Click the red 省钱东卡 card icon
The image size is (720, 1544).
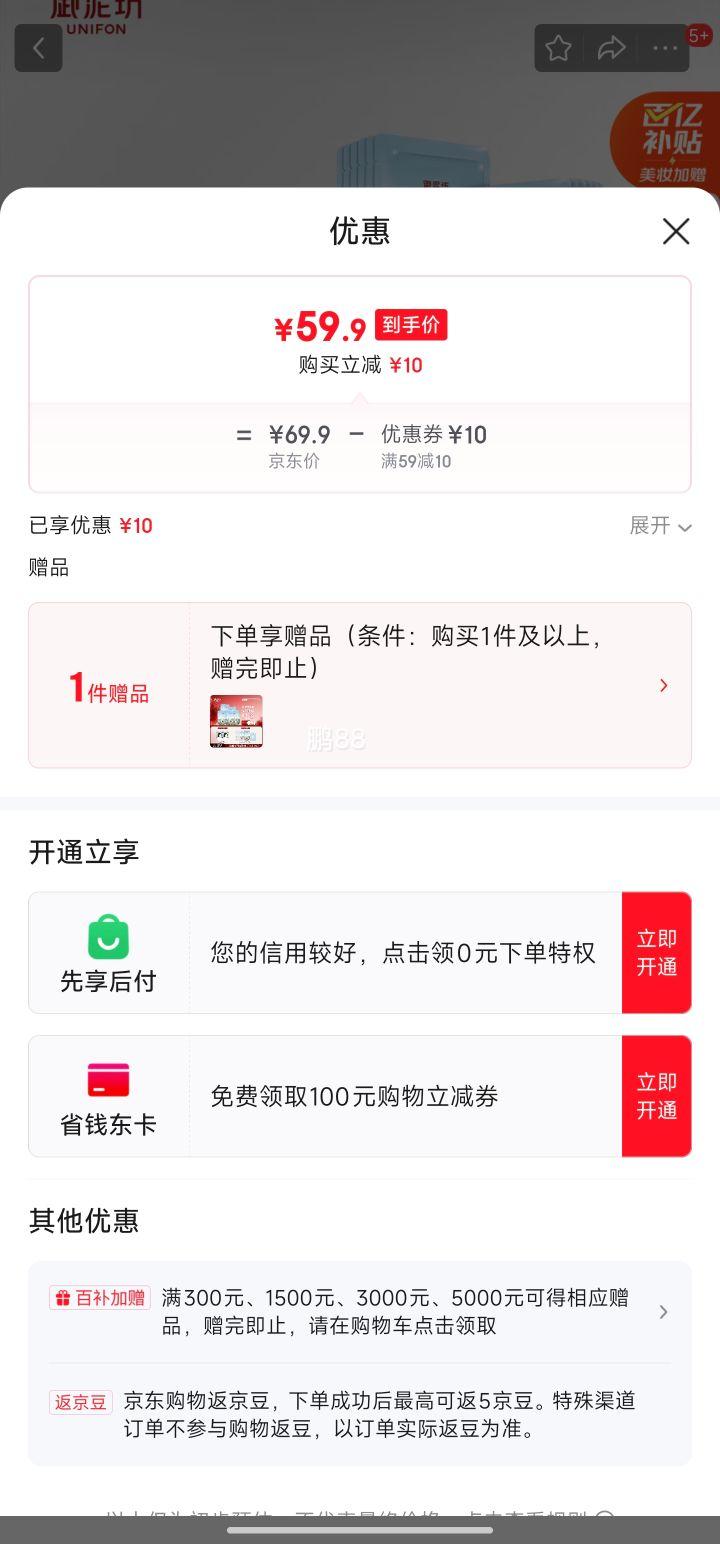coord(108,1082)
